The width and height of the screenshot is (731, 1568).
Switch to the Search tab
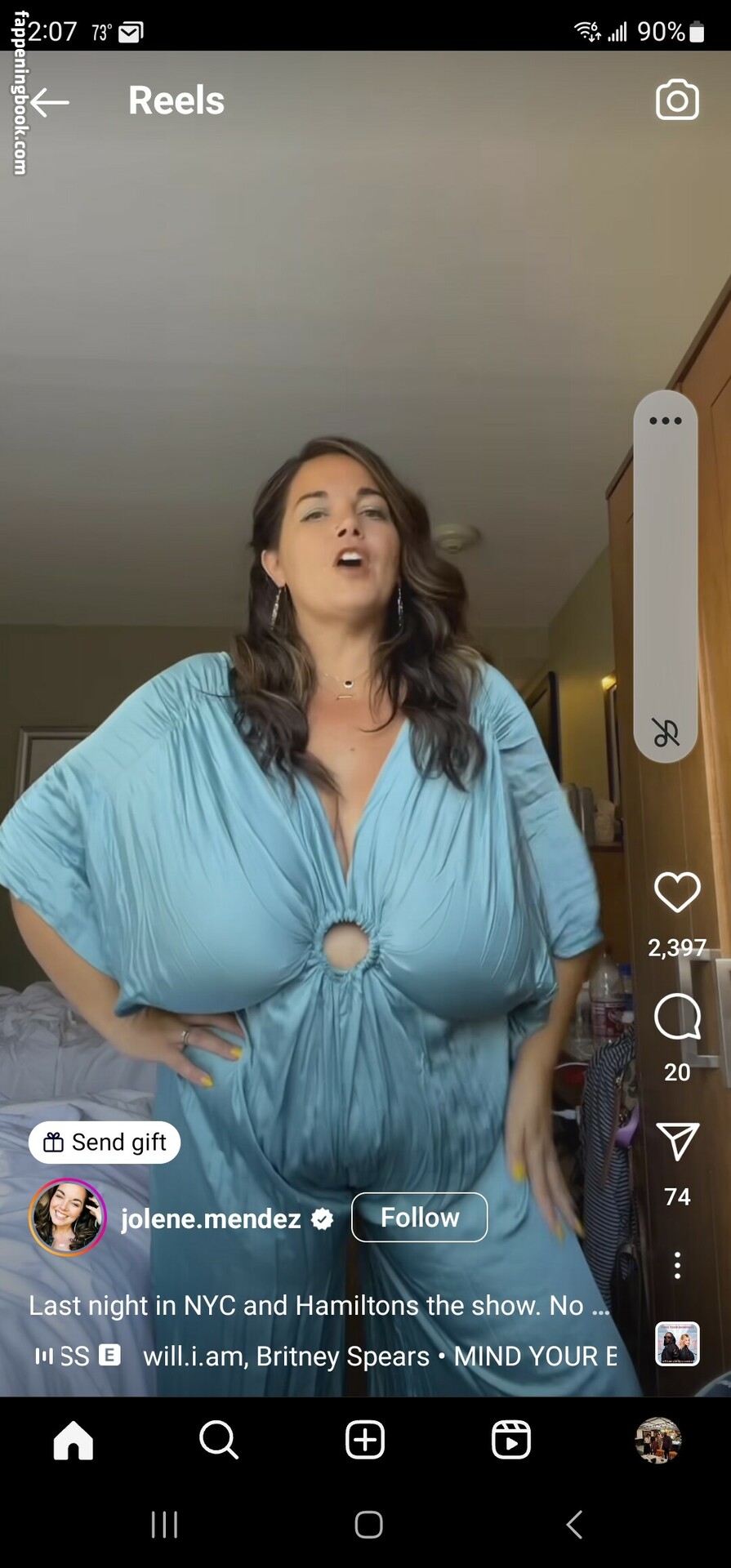pyautogui.click(x=219, y=1440)
